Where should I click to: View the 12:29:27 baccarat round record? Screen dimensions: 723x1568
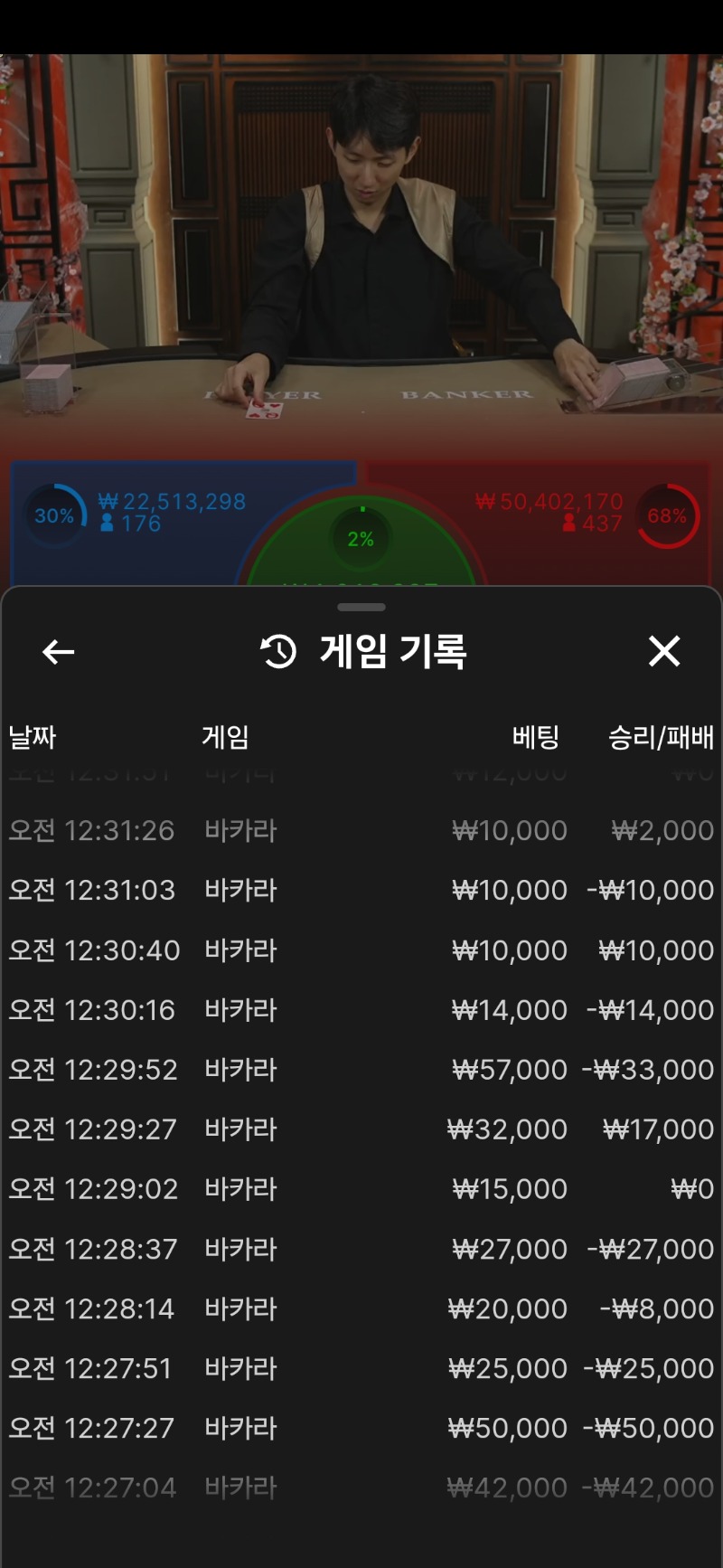[x=361, y=1129]
